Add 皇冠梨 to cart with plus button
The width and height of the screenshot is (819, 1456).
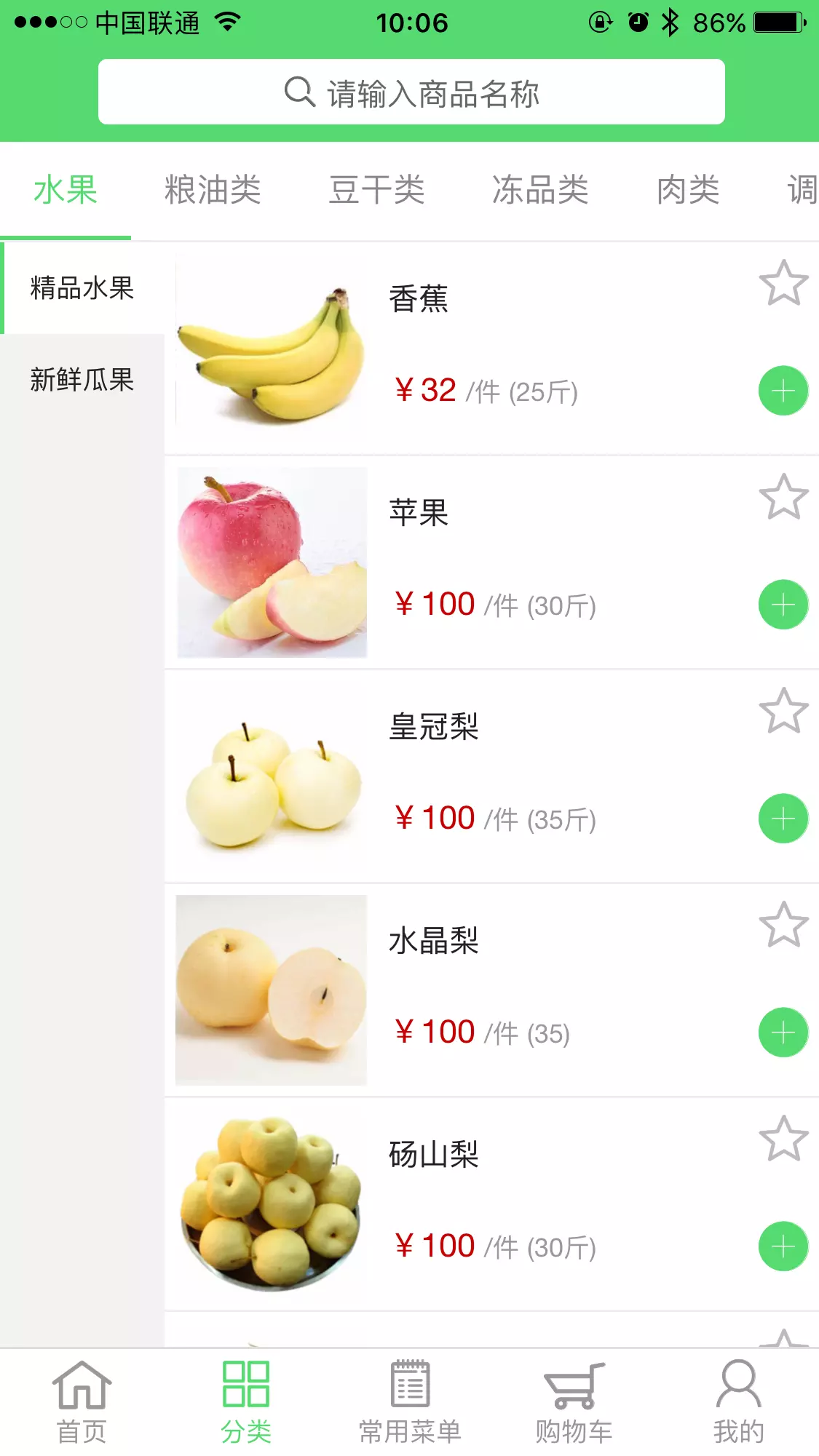tap(783, 816)
